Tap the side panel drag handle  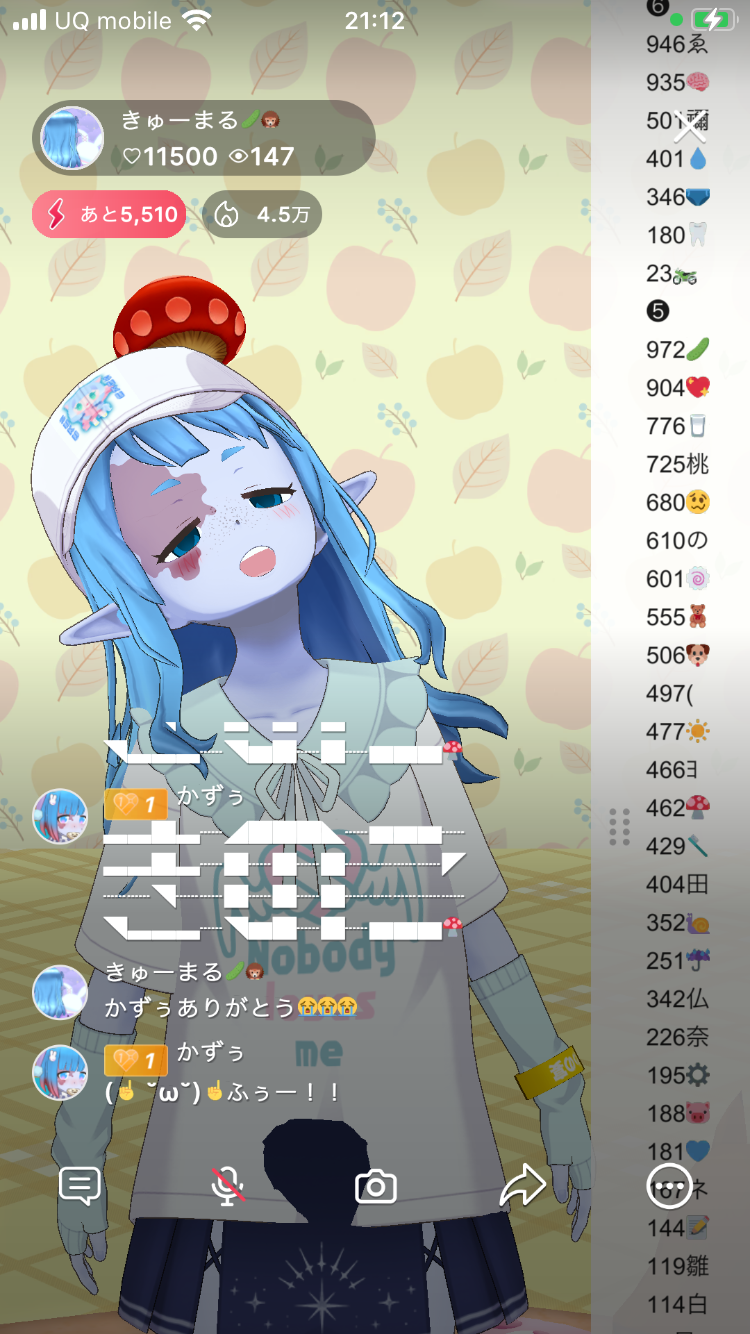coord(619,827)
